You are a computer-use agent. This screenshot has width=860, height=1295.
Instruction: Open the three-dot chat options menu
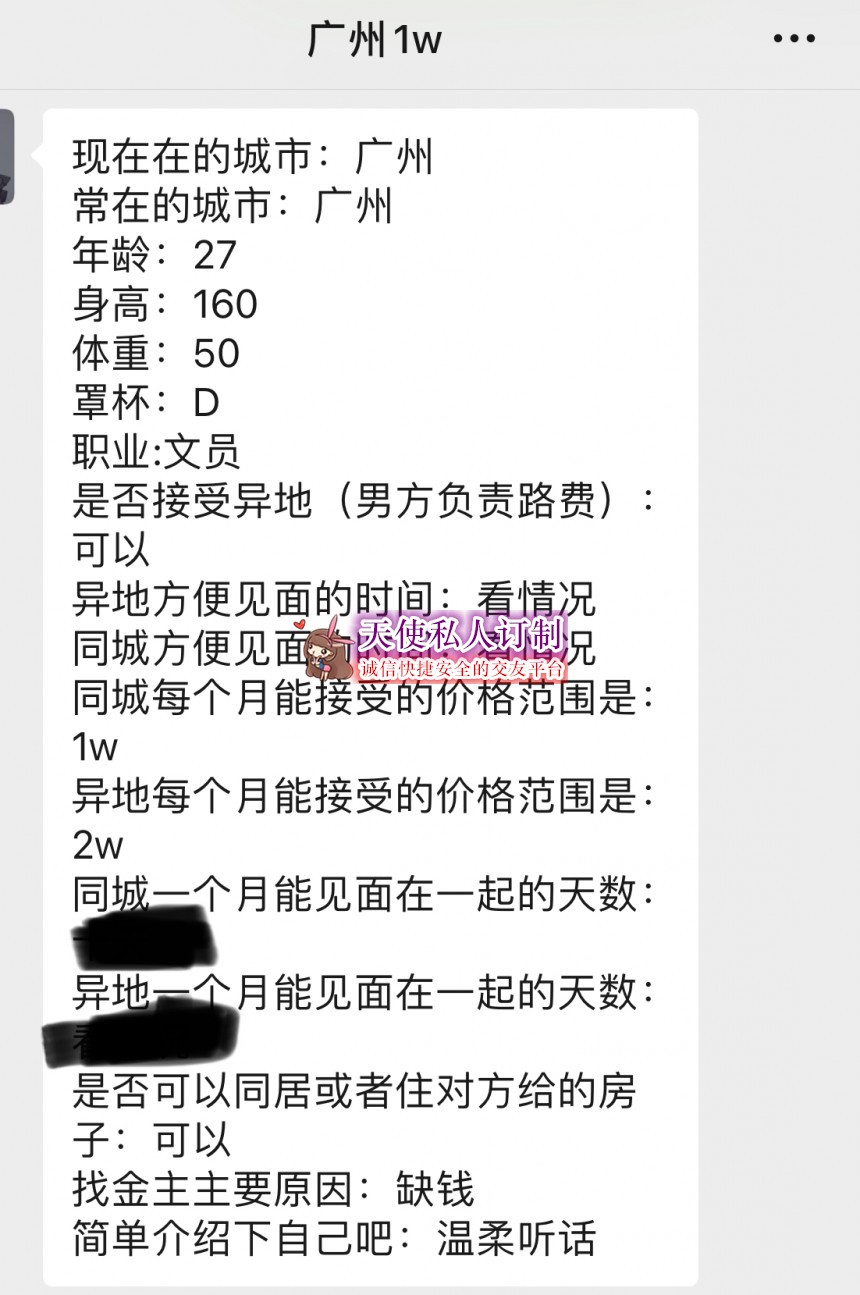coord(794,40)
